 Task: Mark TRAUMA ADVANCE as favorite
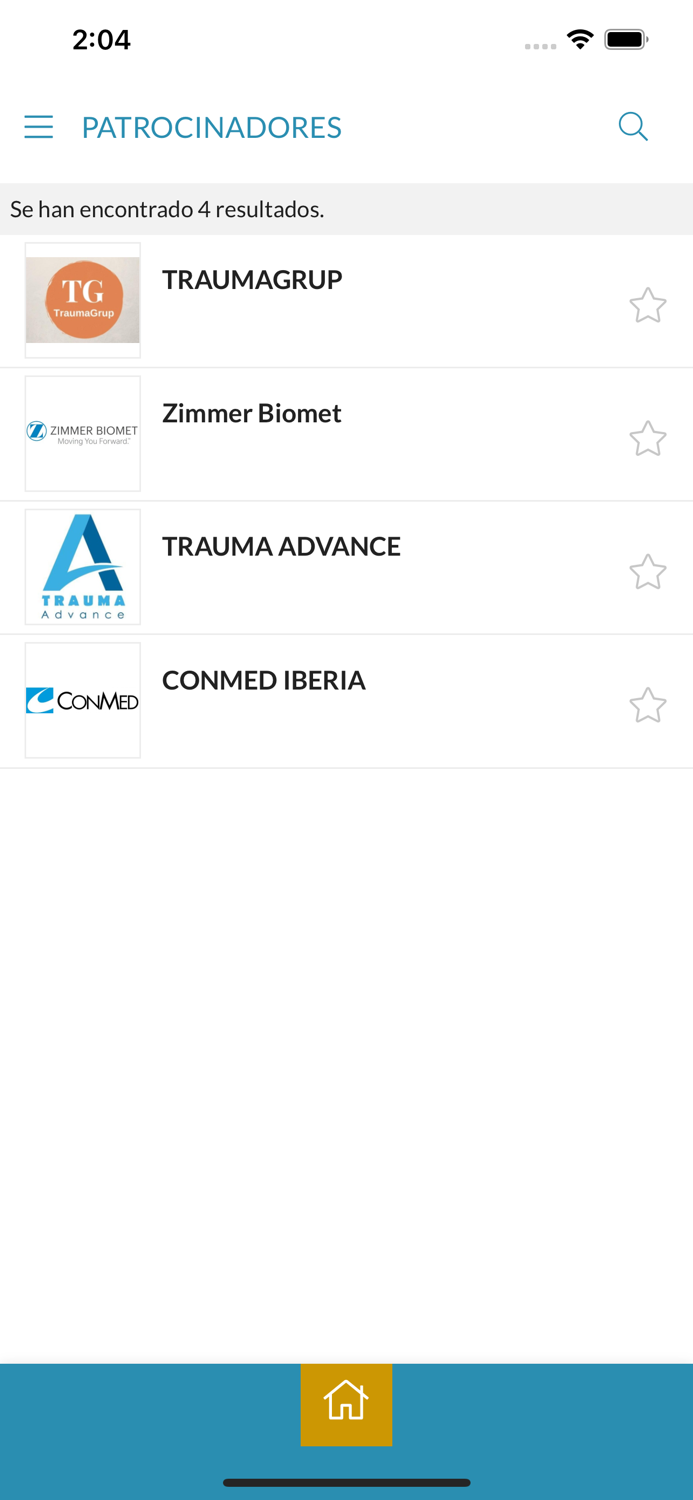647,572
